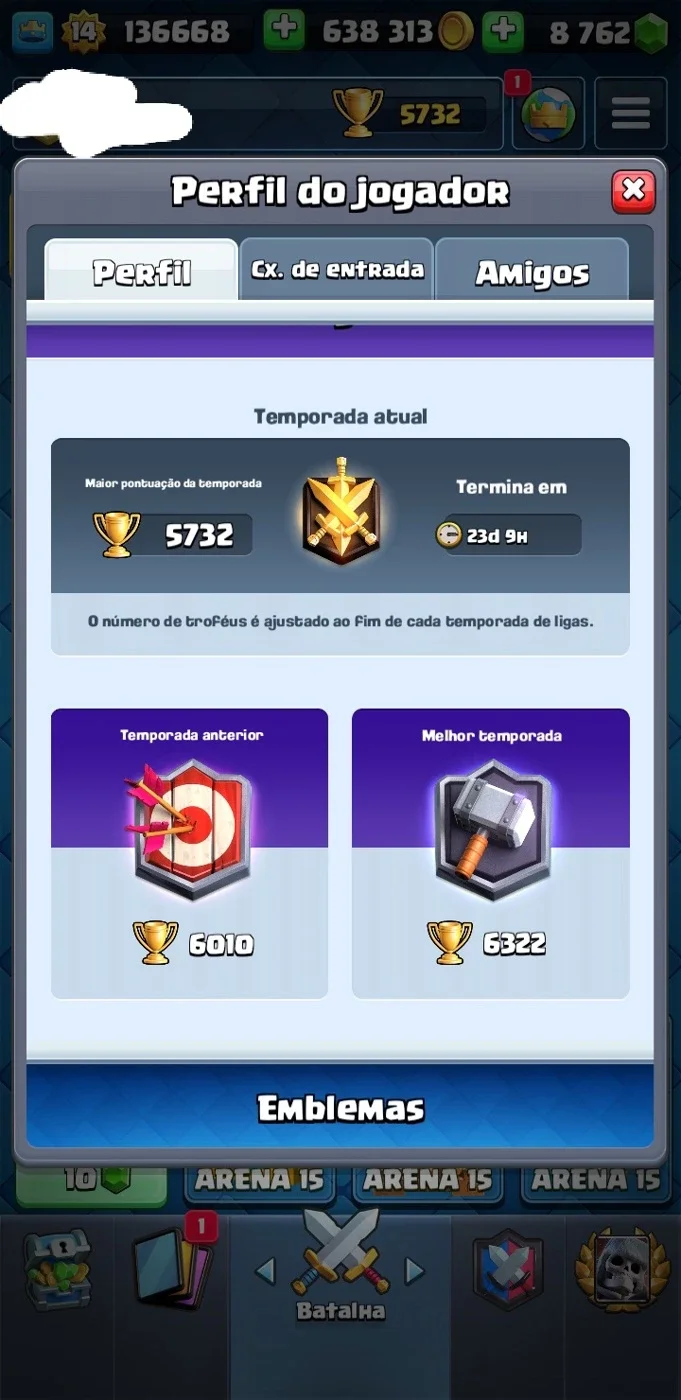Close the Perfil do jogador window
681x1400 pixels.
pyautogui.click(x=633, y=191)
